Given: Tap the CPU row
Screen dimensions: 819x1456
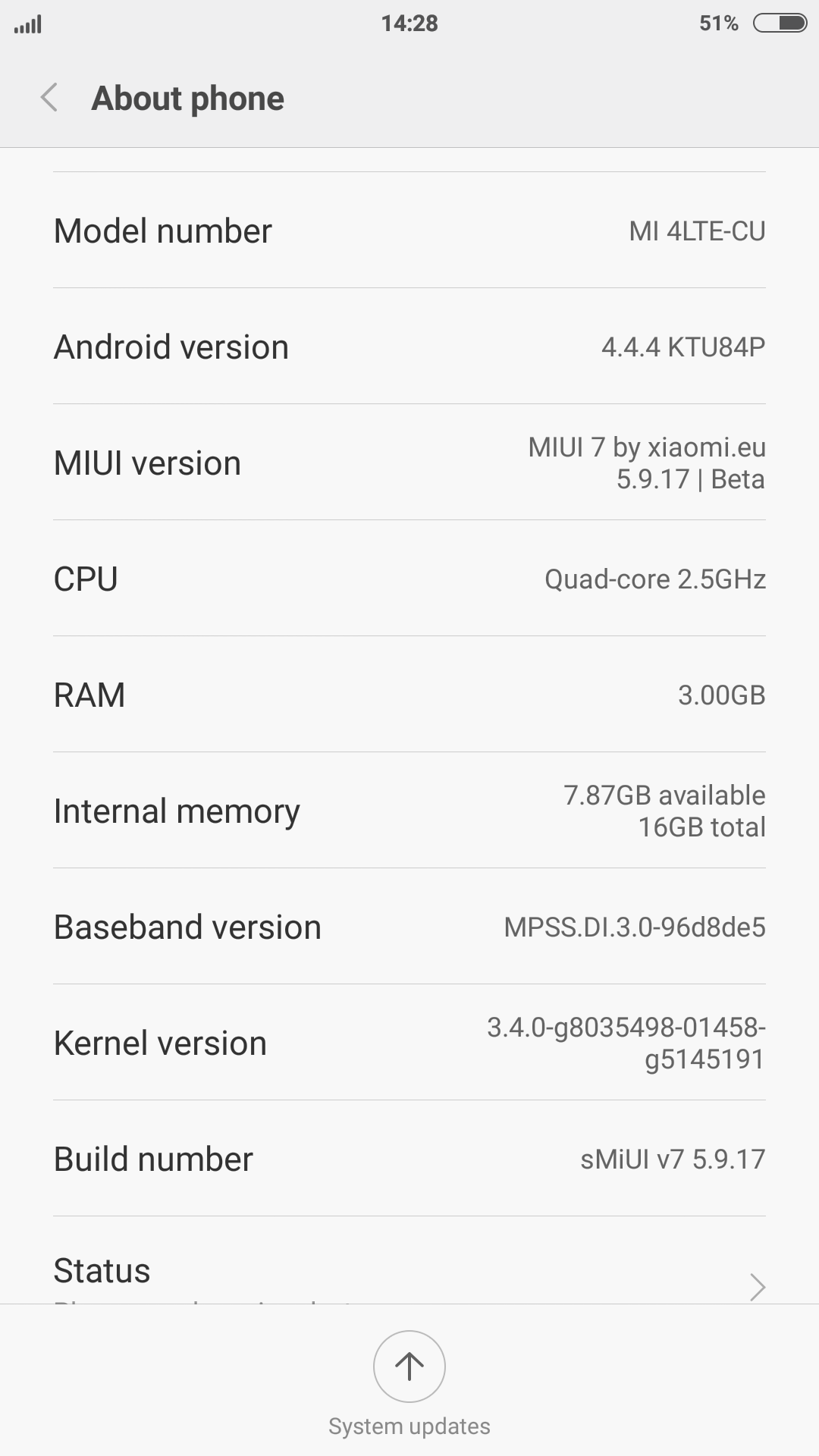Looking at the screenshot, I should coord(409,579).
